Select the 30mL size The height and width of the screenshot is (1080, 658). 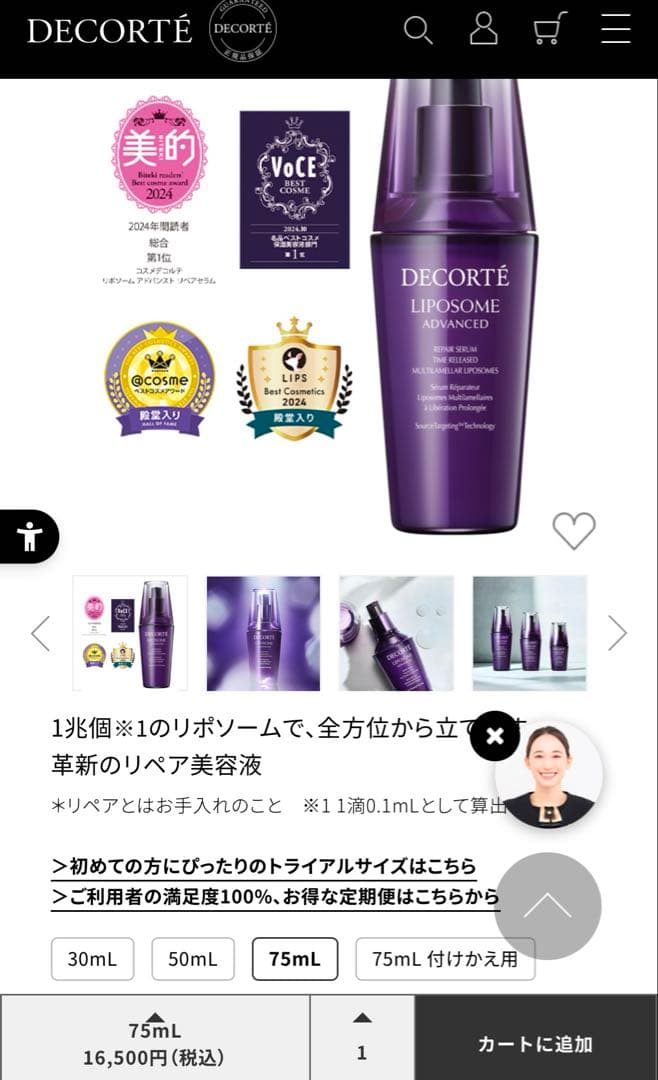pyautogui.click(x=92, y=959)
